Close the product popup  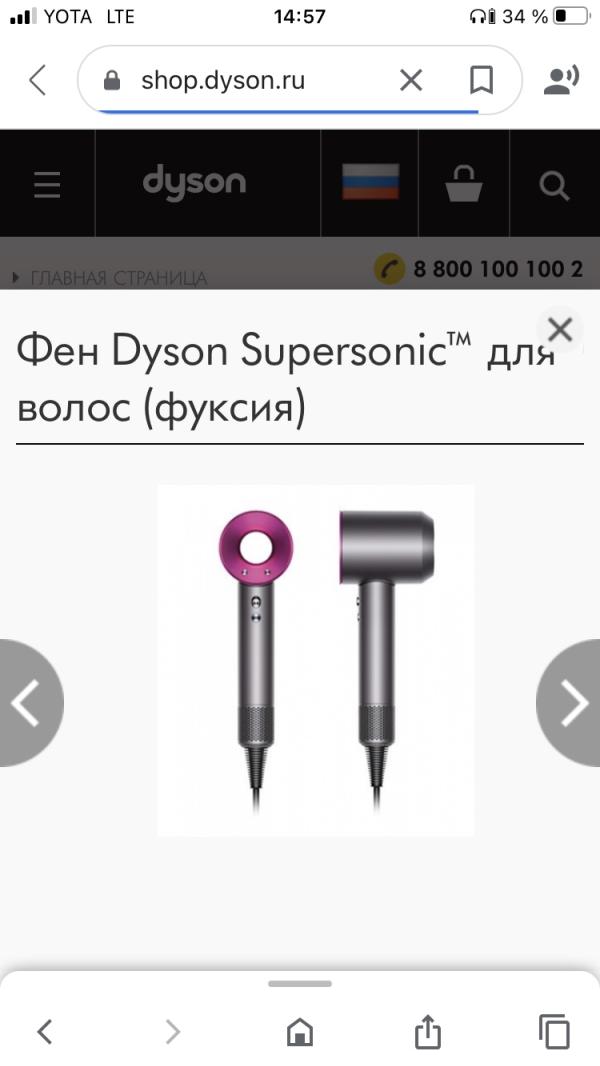click(560, 330)
